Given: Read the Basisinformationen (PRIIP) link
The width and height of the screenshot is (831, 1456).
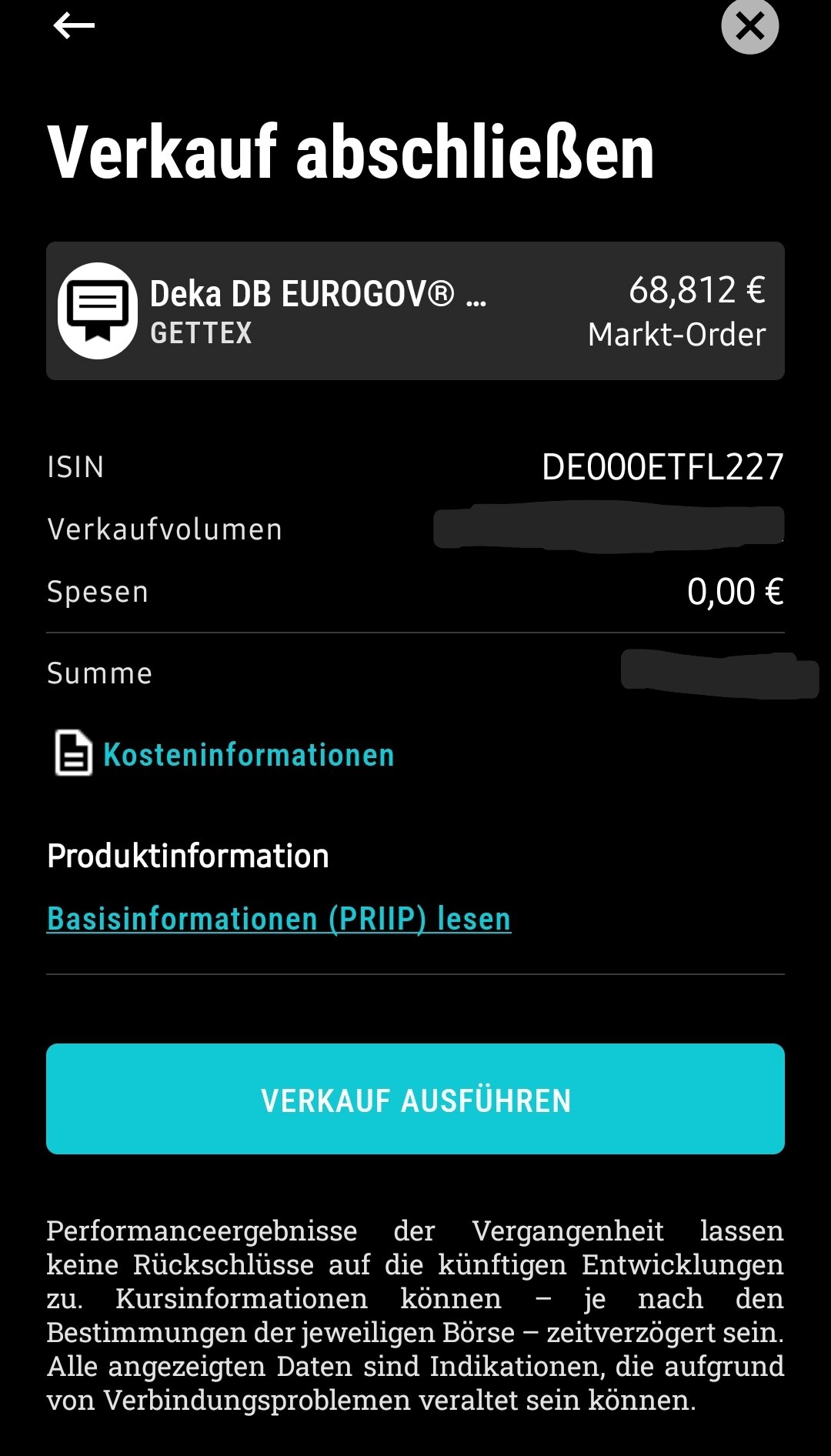Looking at the screenshot, I should point(279,919).
